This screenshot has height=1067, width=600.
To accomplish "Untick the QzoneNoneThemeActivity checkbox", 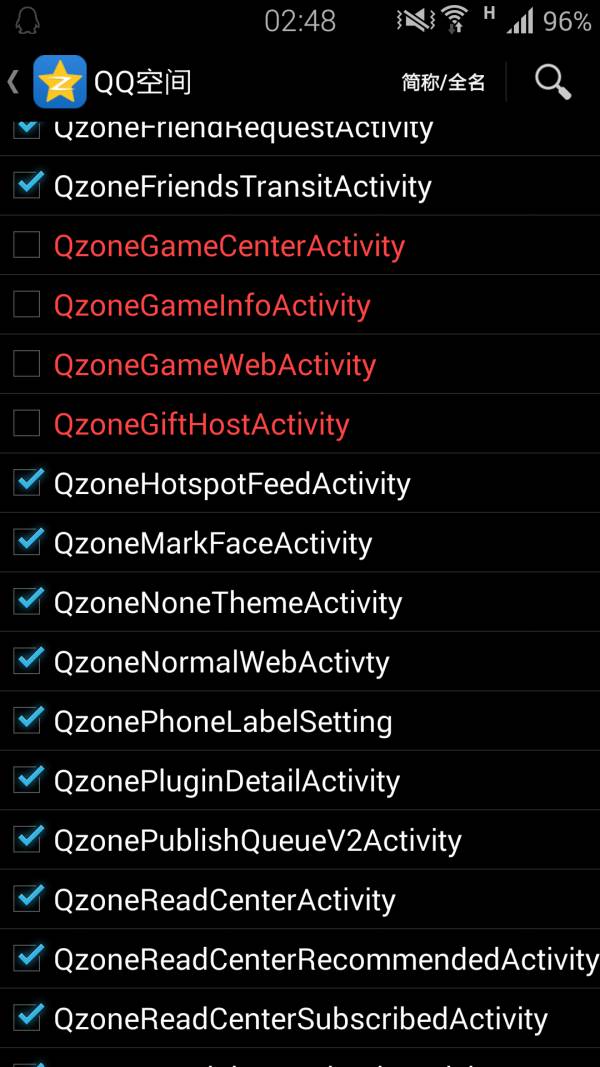I will coord(28,601).
